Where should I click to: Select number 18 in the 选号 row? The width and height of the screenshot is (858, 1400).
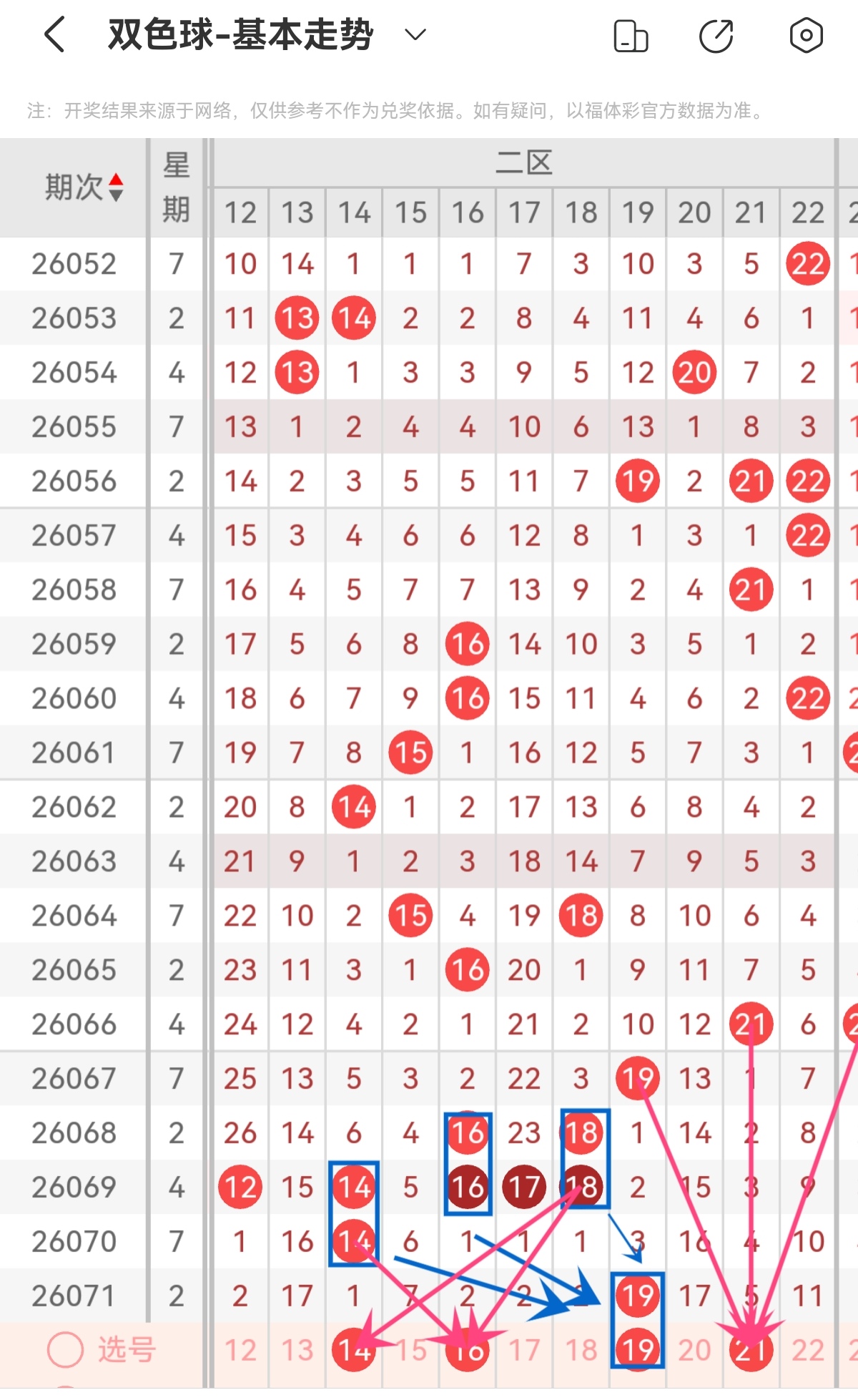point(581,1351)
